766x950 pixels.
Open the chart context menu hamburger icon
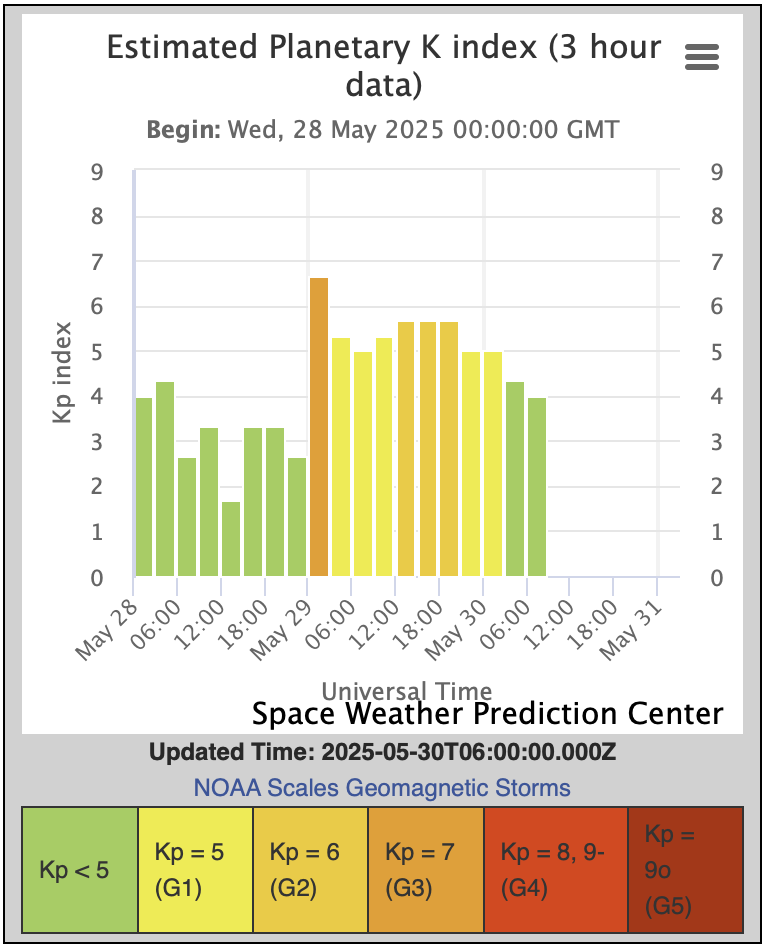pos(702,57)
